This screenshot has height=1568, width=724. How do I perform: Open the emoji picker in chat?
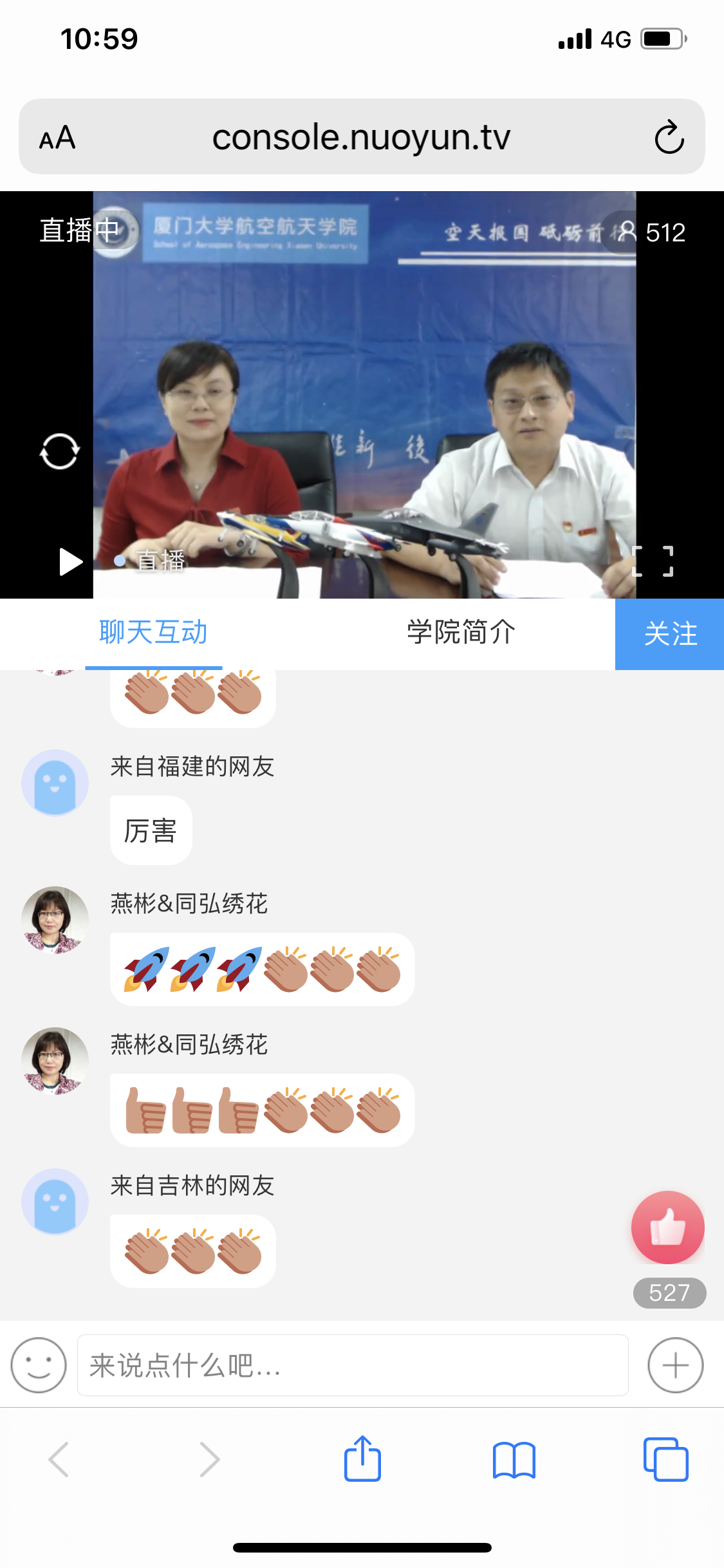pos(39,1365)
